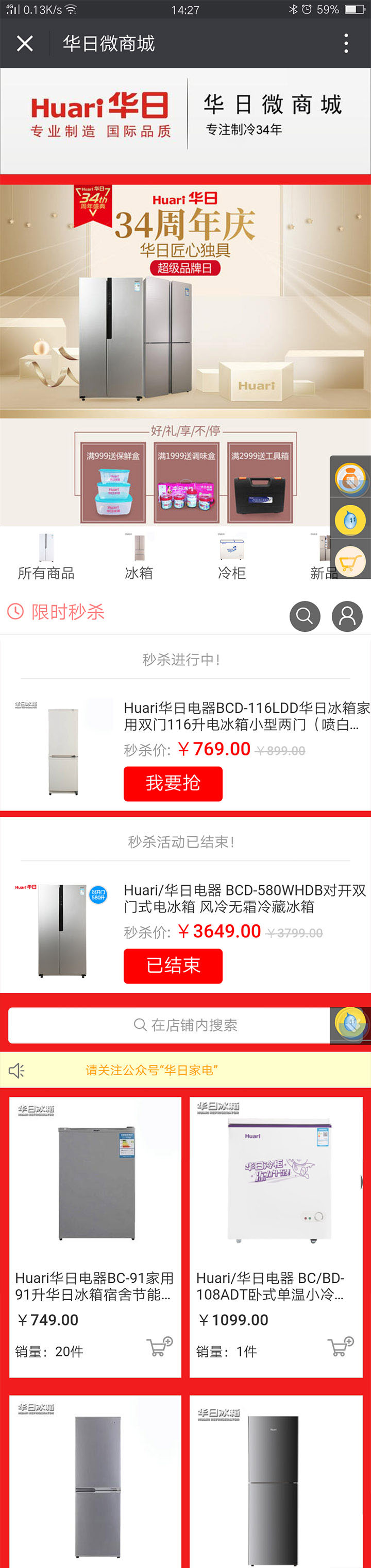Tap the round search icon
Screen dimensions: 371x1568
(x=305, y=615)
